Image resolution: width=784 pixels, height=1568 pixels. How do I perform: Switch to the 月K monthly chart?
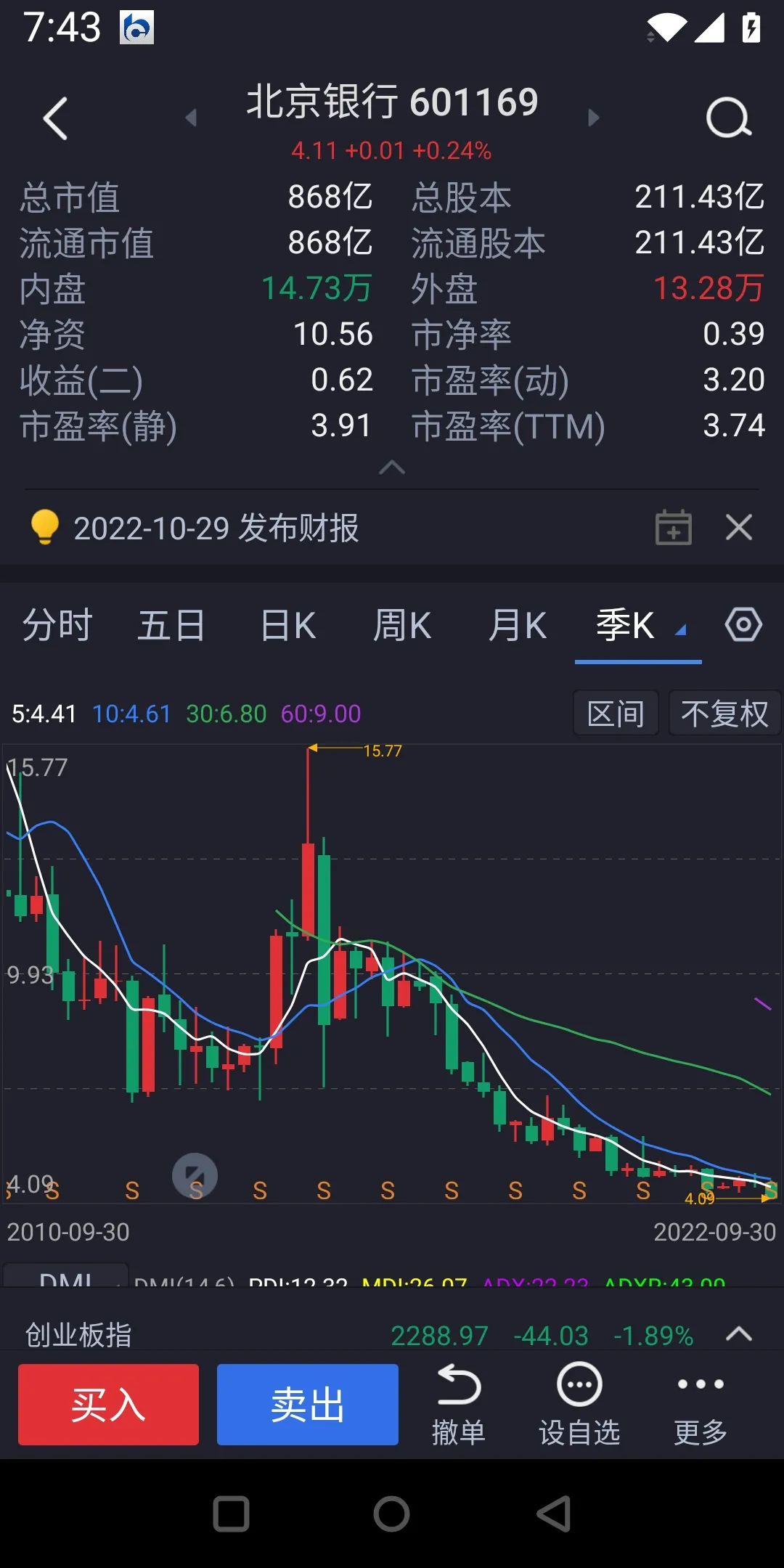click(x=518, y=626)
